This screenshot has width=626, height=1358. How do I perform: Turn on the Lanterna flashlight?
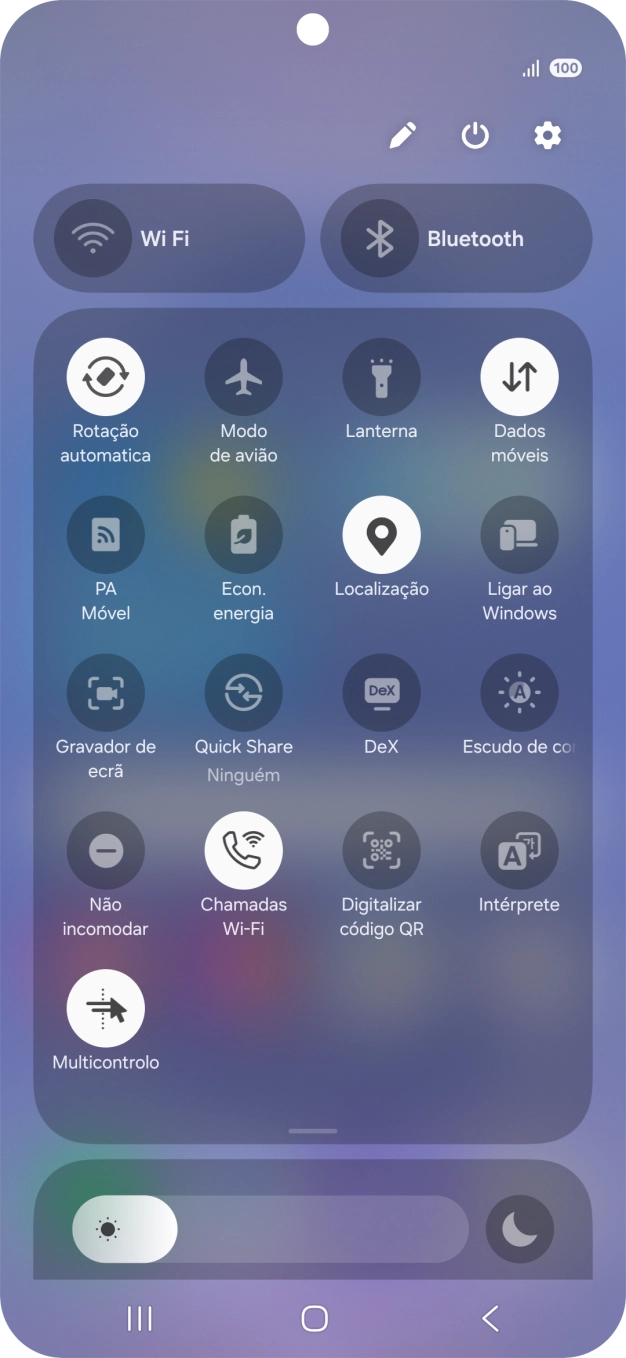pyautogui.click(x=381, y=378)
